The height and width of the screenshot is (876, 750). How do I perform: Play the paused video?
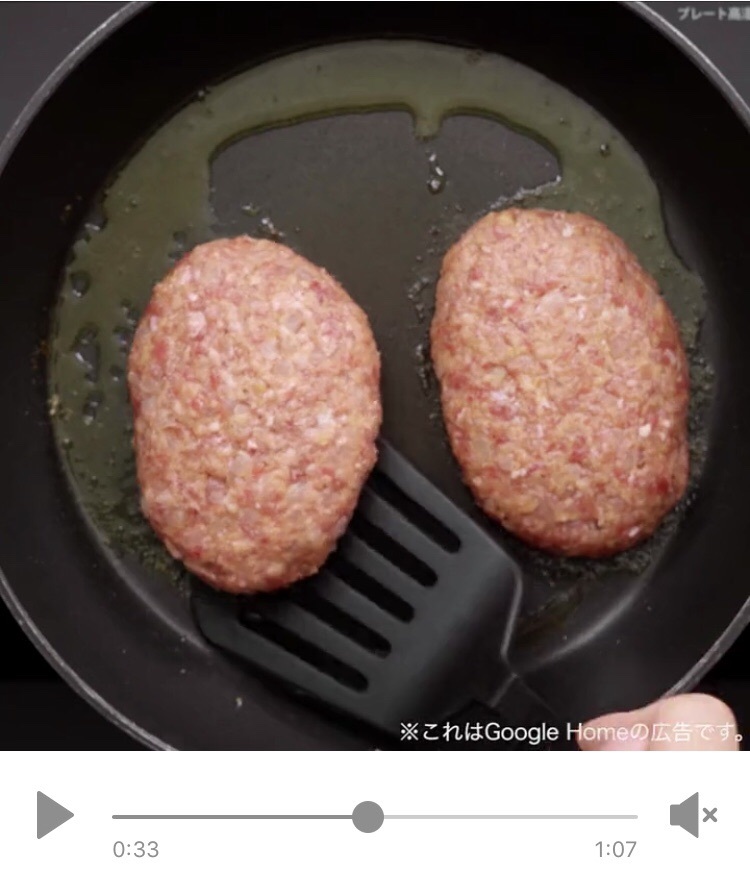pyautogui.click(x=55, y=815)
